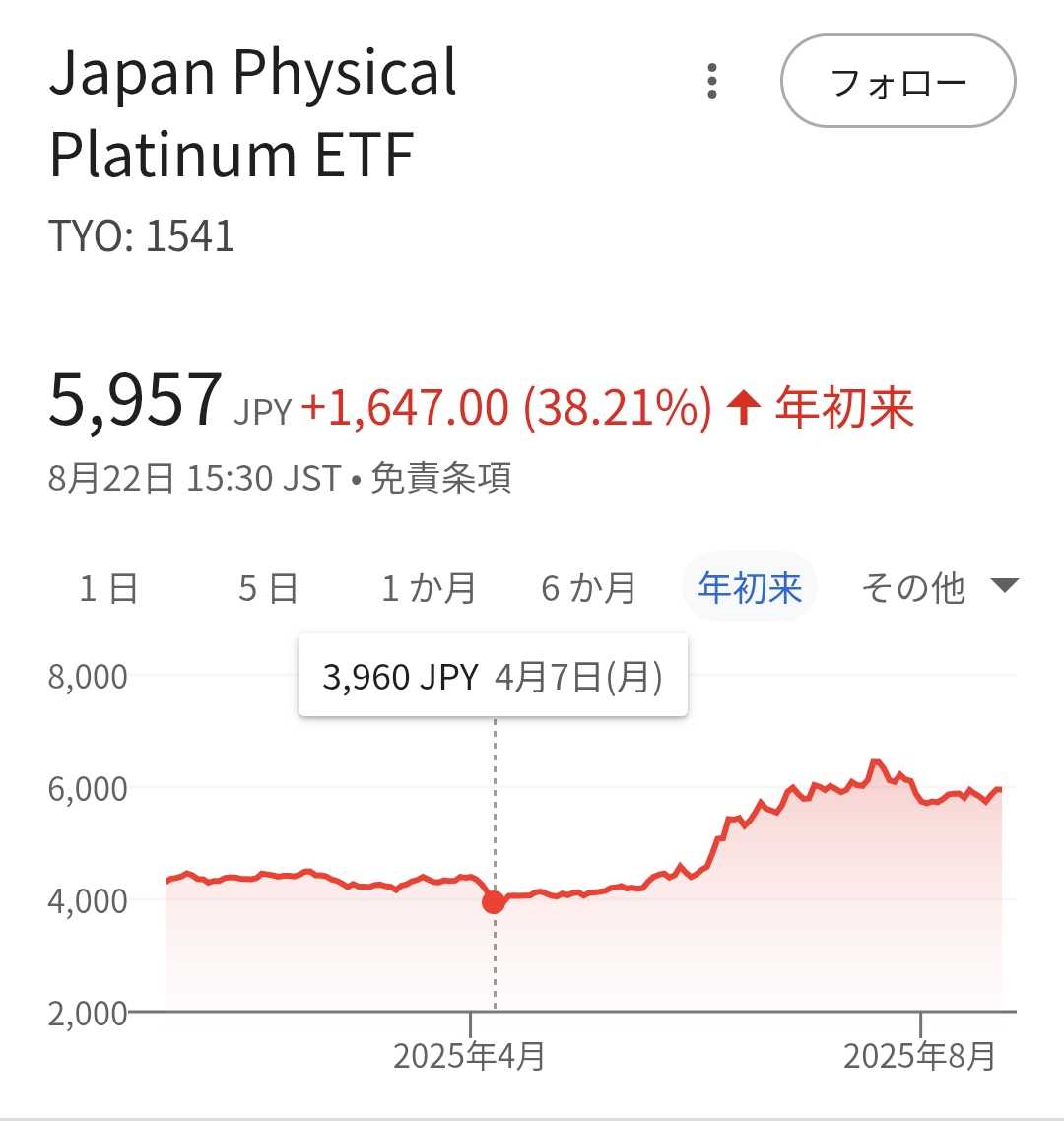Tap the フォロー follow button
This screenshot has height=1121, width=1064.
click(x=898, y=81)
